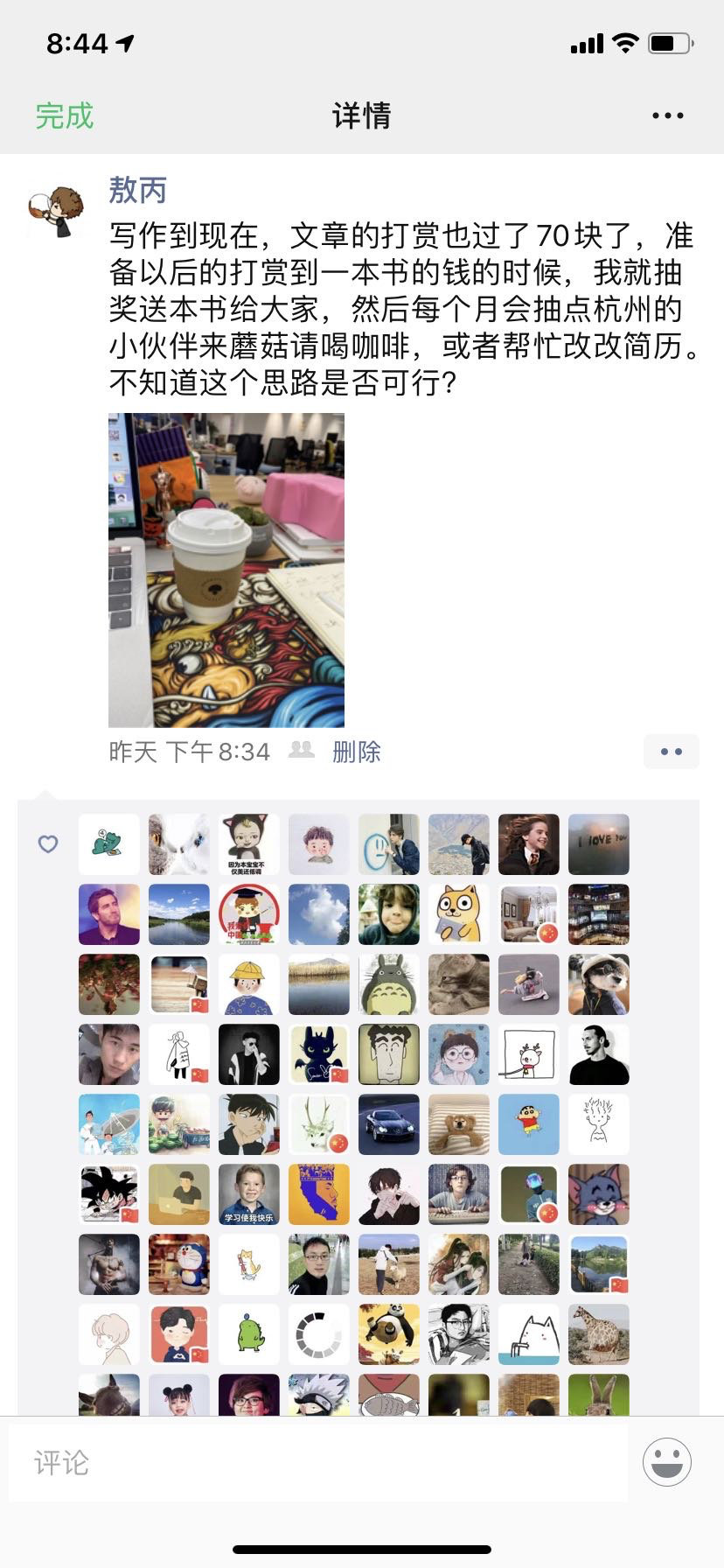The width and height of the screenshot is (724, 1568).
Task: Open the green dinosaur avatar profile
Action: point(248,1334)
